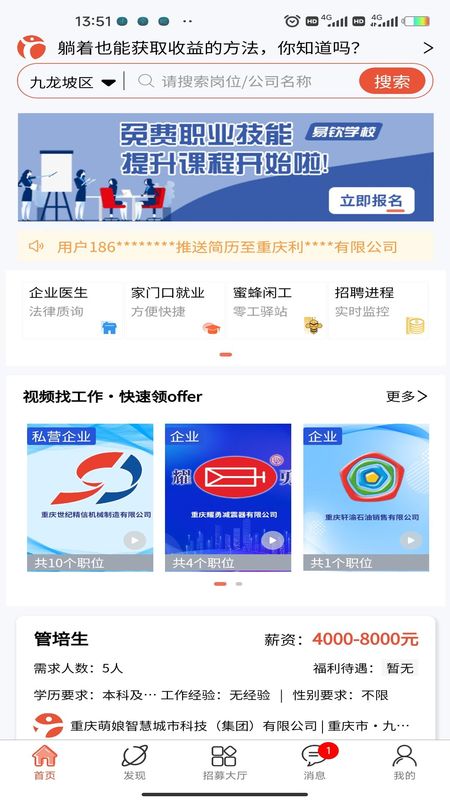Image resolution: width=450 pixels, height=800 pixels.
Task: Open the 管培生 job posting
Action: click(x=225, y=678)
